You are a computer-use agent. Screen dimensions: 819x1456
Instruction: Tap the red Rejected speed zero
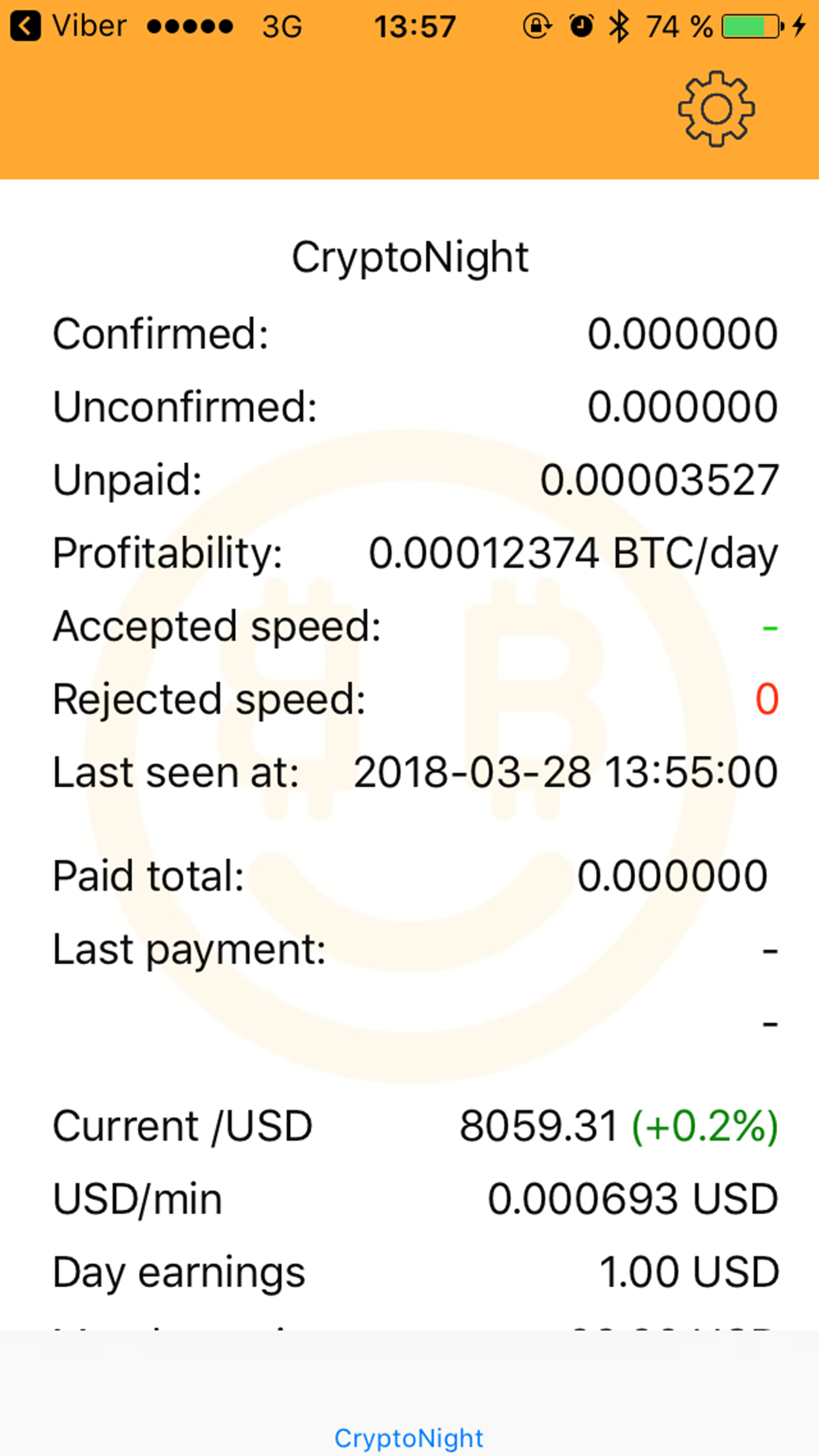tap(767, 700)
